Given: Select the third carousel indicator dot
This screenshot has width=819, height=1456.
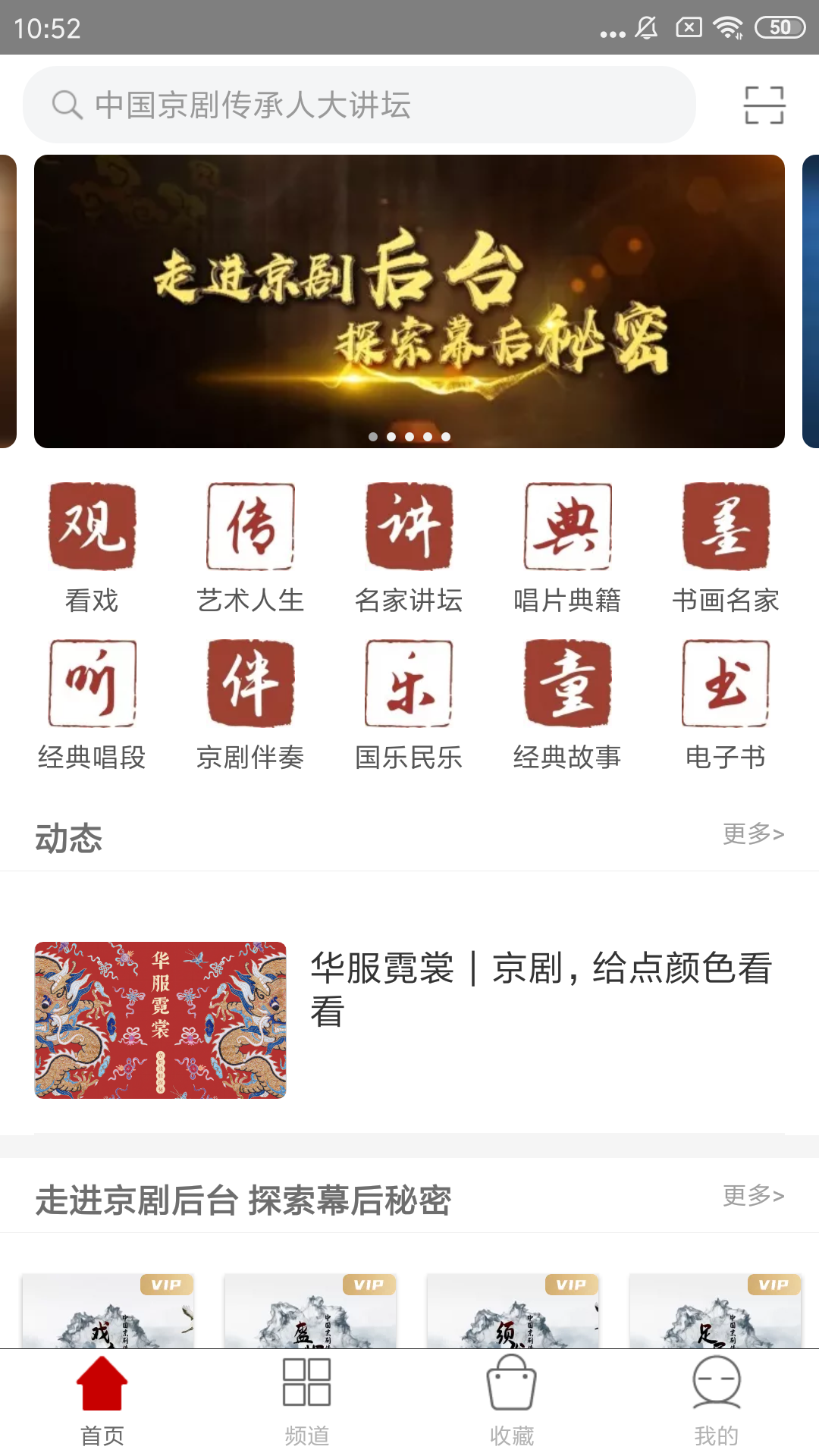Looking at the screenshot, I should click(x=409, y=435).
